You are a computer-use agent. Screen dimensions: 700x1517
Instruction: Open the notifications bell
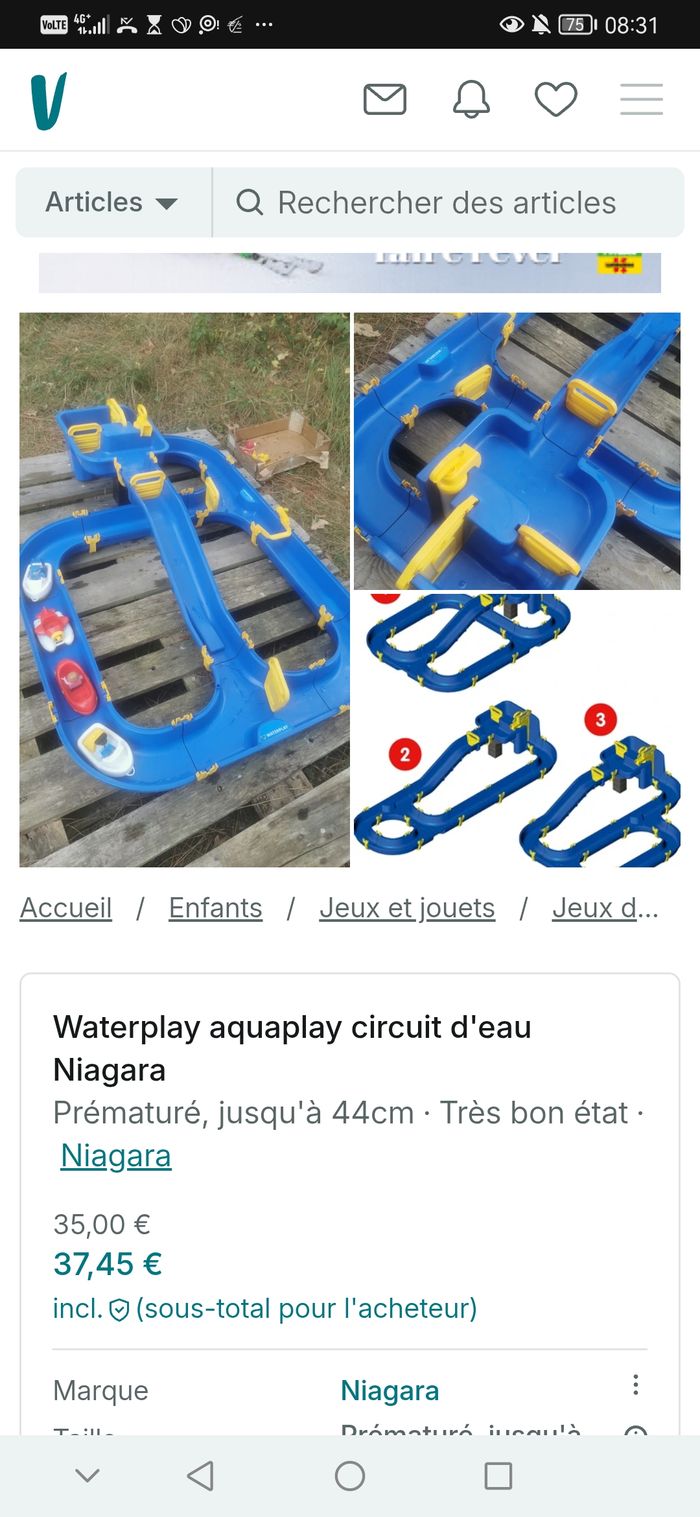tap(471, 100)
